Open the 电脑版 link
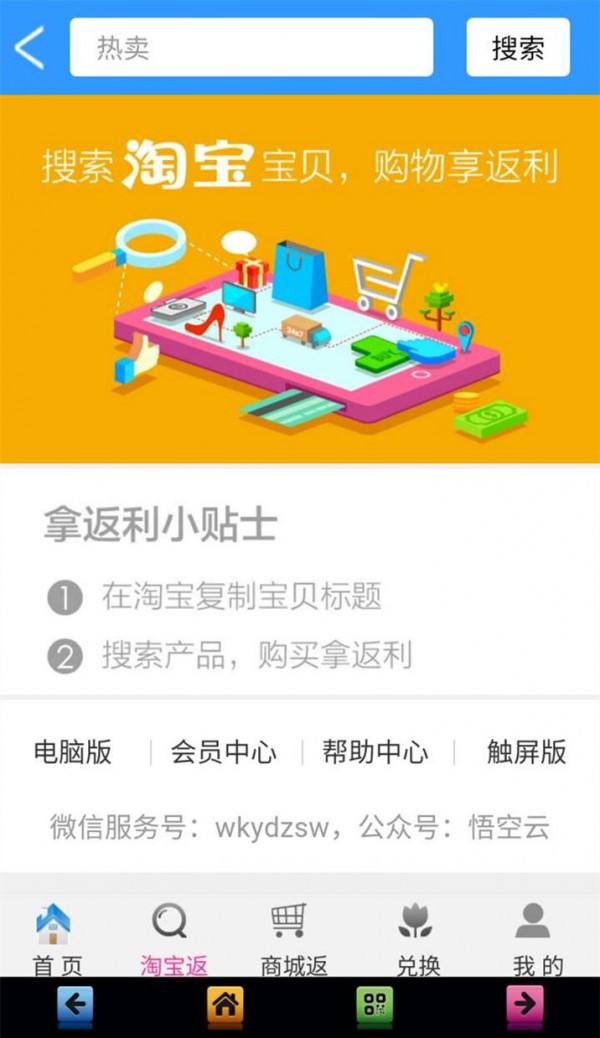Screen dimensions: 600x1038 [73, 752]
